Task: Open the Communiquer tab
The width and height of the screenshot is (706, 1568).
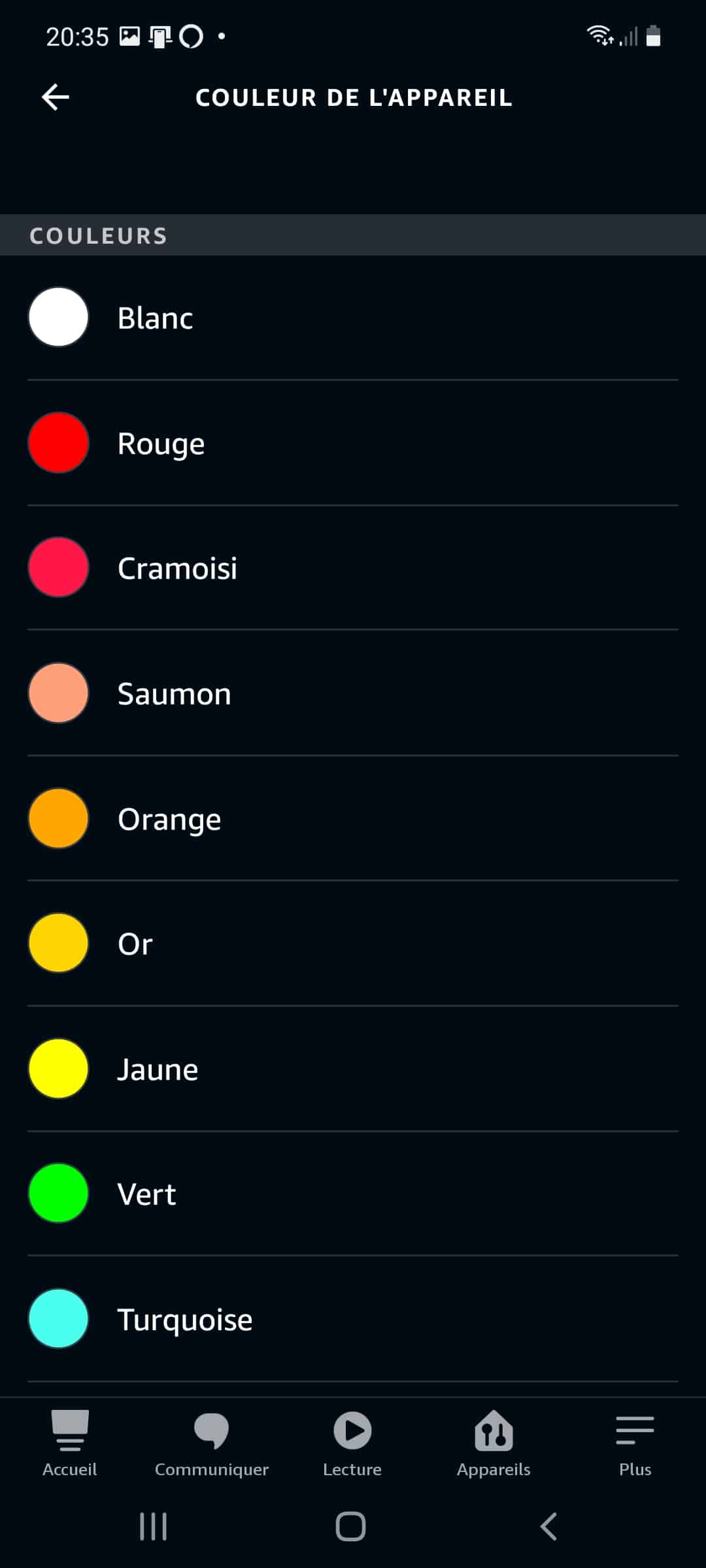Action: [212, 1444]
